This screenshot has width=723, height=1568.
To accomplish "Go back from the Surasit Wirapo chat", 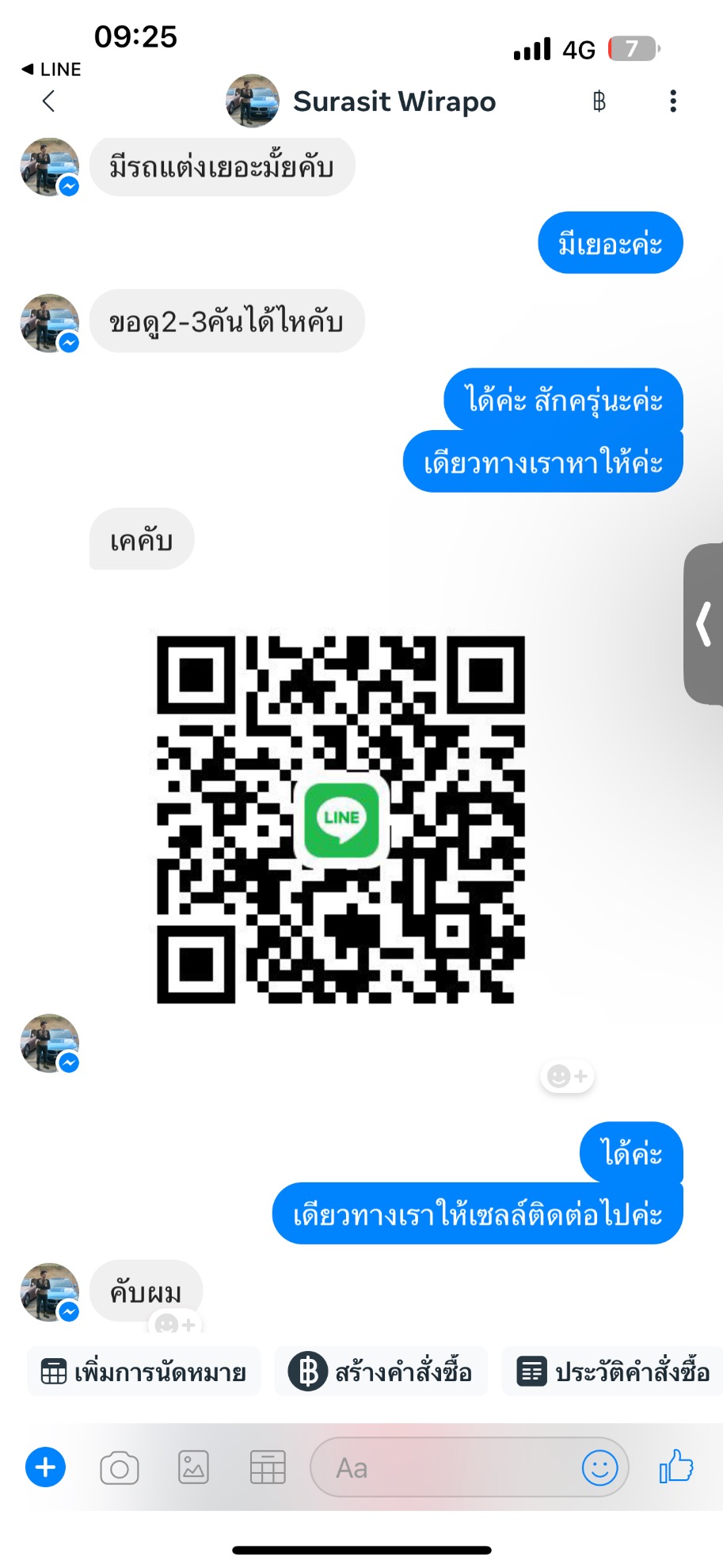I will [x=49, y=101].
